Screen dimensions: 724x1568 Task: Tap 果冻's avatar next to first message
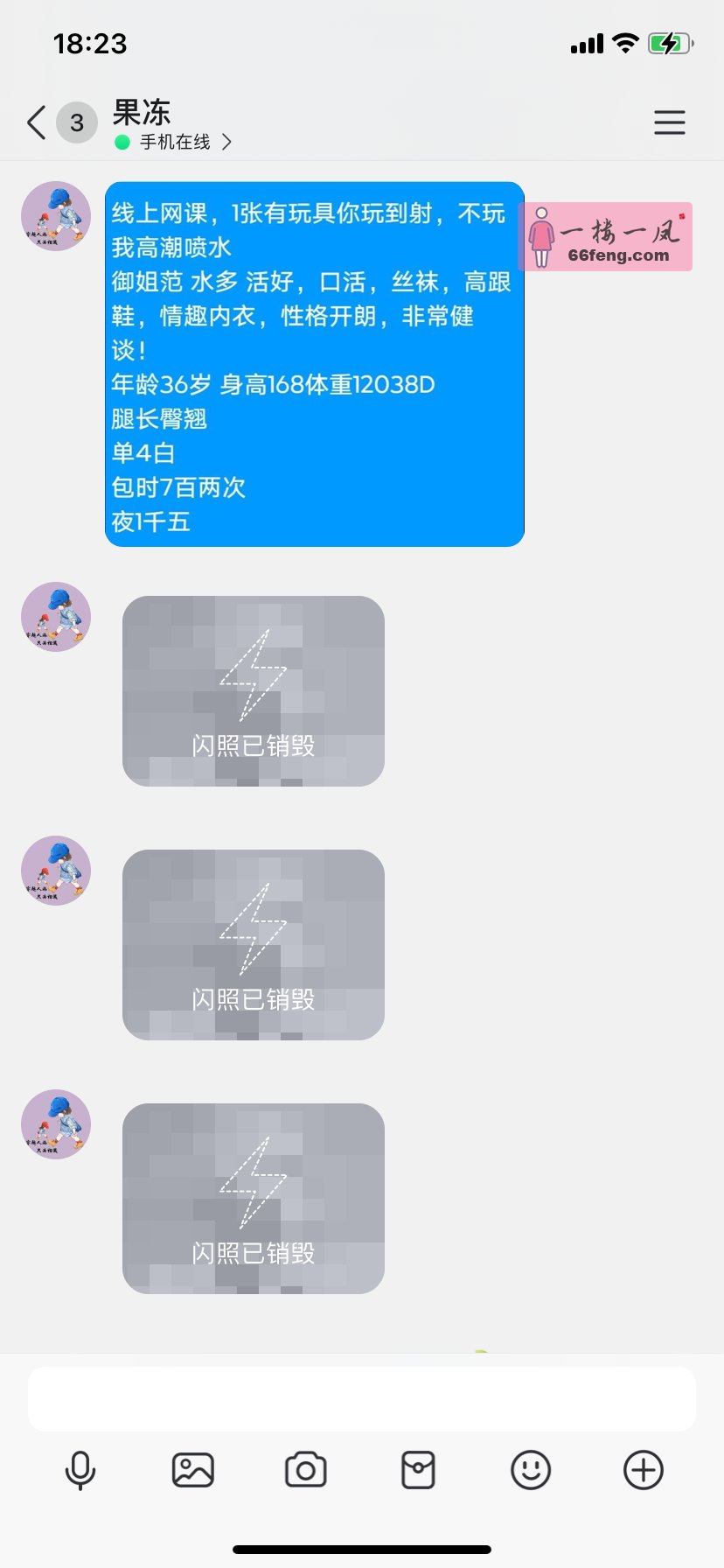[55, 216]
